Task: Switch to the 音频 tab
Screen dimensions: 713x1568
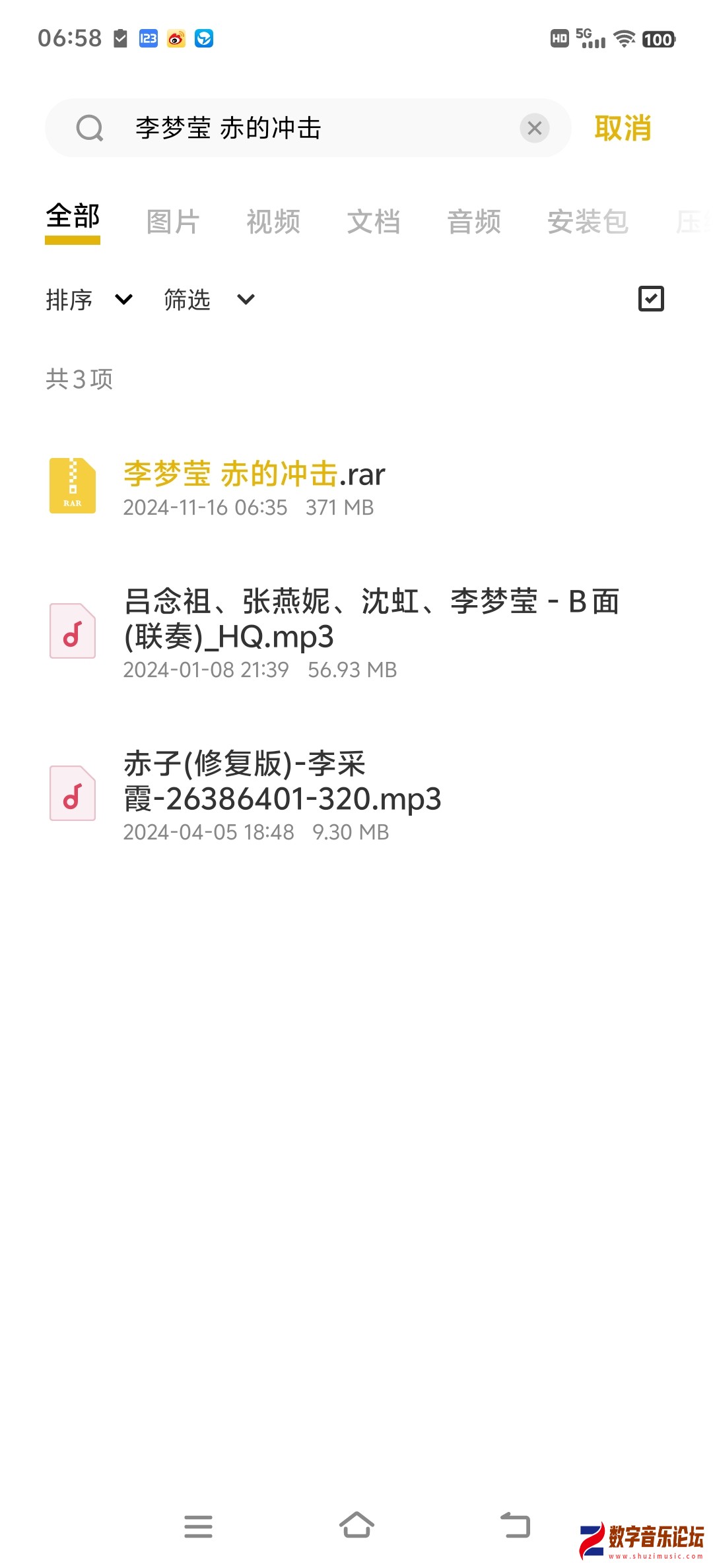Action: coord(474,221)
